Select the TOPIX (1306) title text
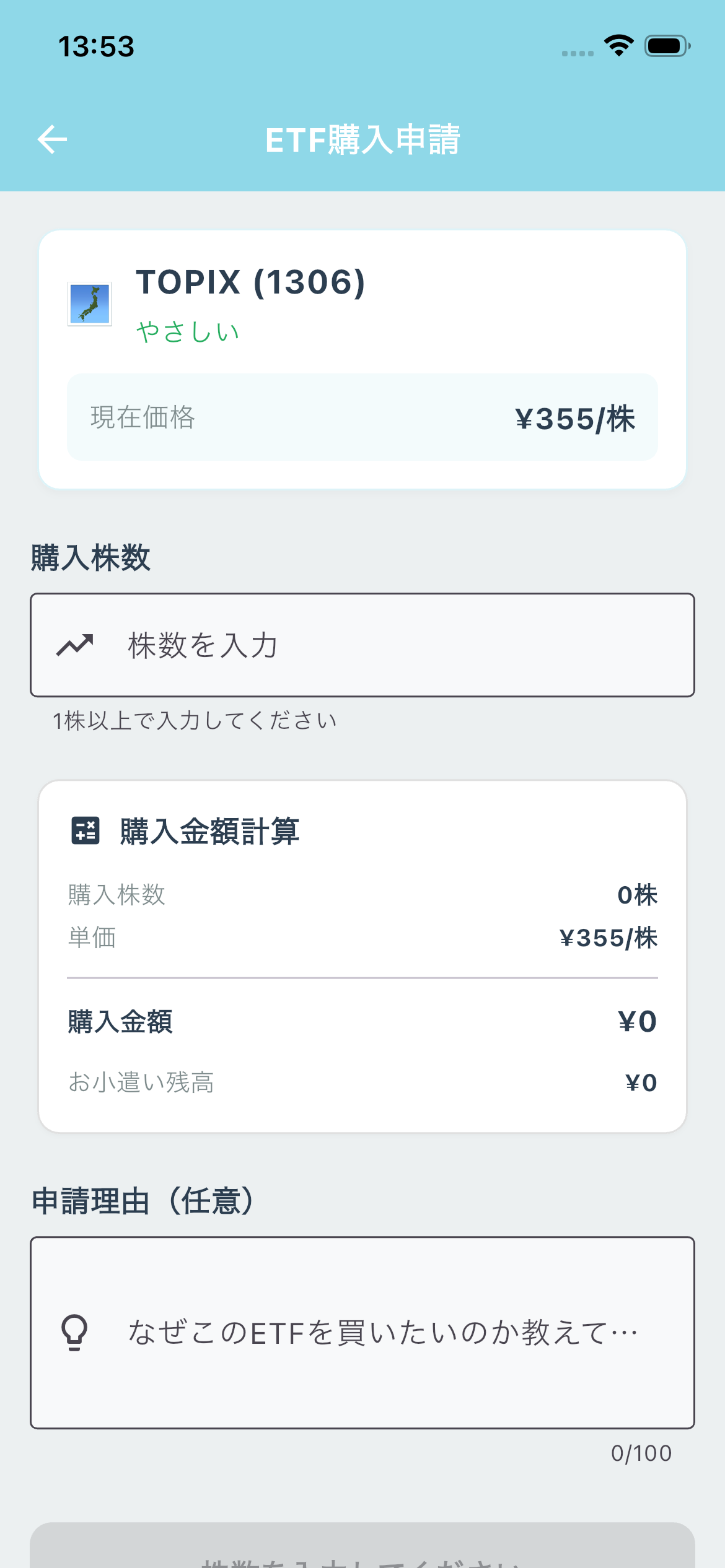 tap(250, 282)
